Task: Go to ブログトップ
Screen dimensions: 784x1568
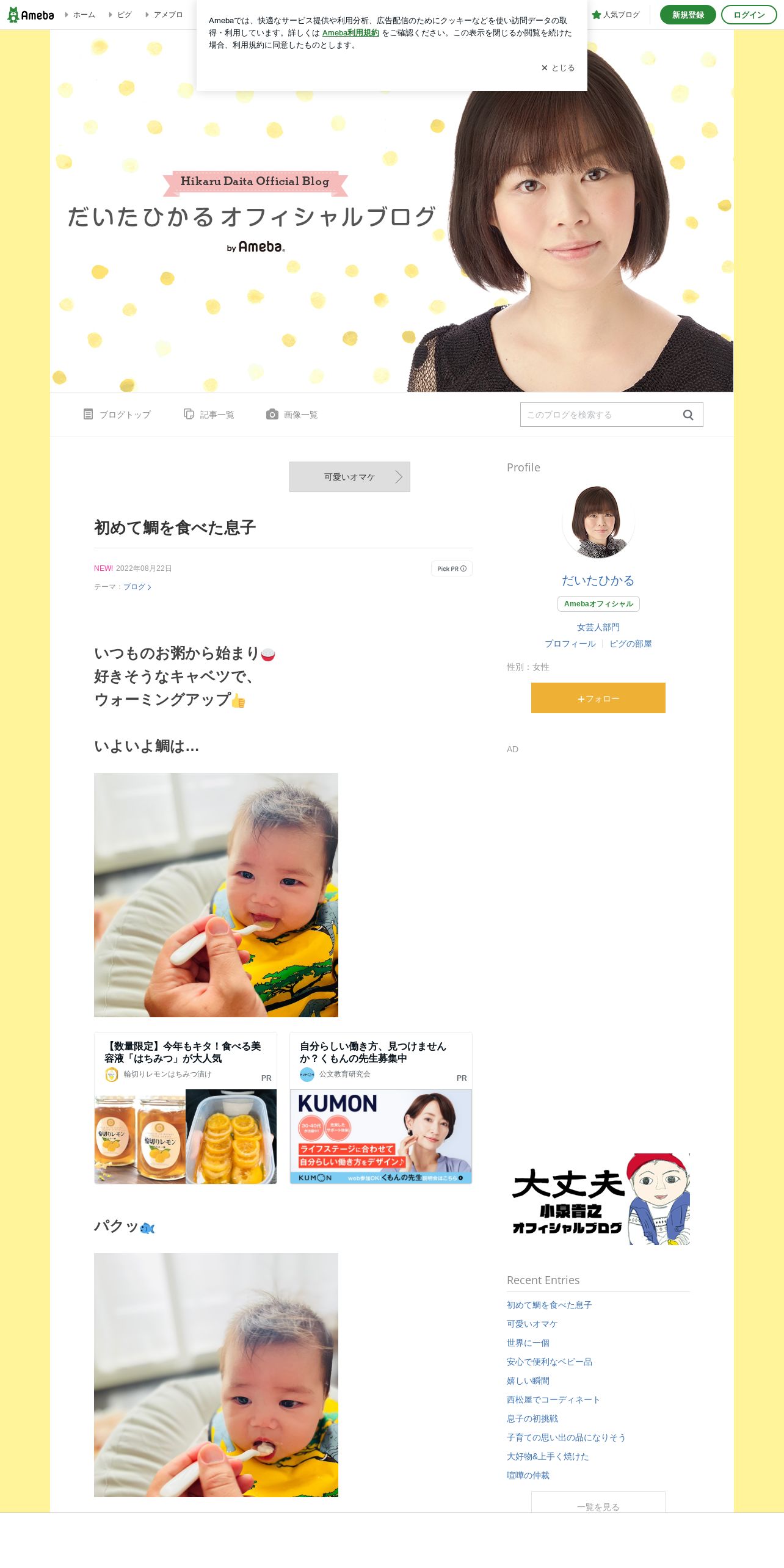Action: pos(117,415)
